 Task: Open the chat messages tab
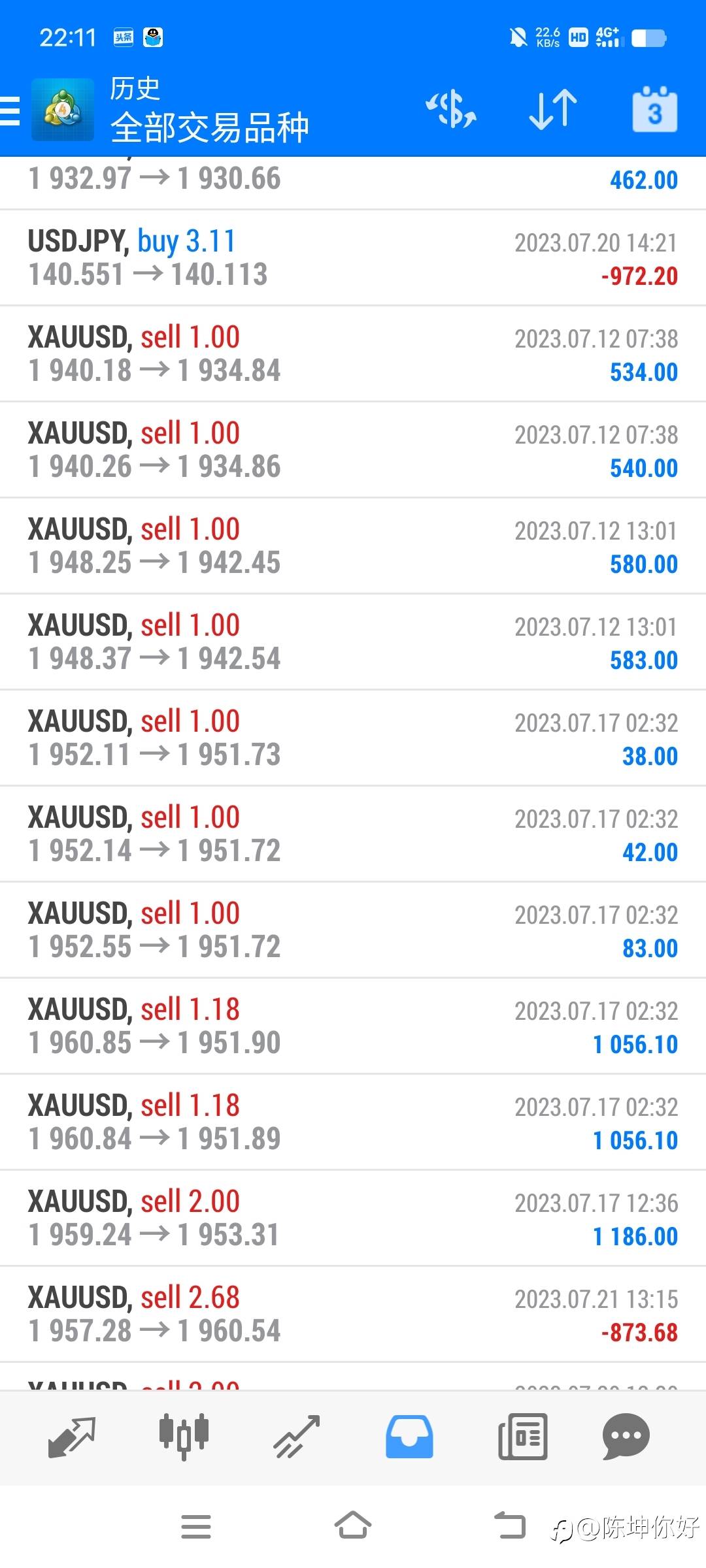coord(626,1437)
